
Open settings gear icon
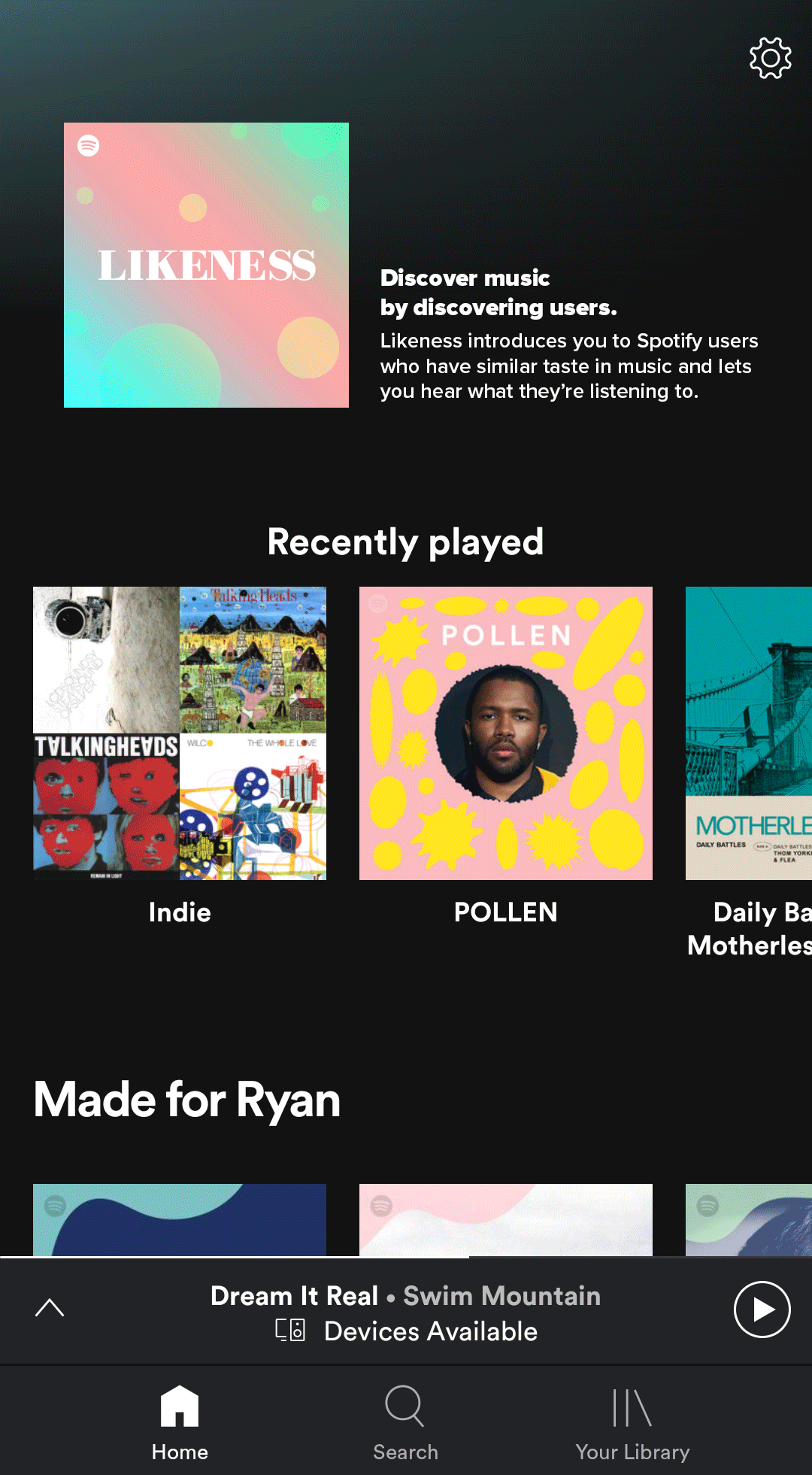pos(770,58)
